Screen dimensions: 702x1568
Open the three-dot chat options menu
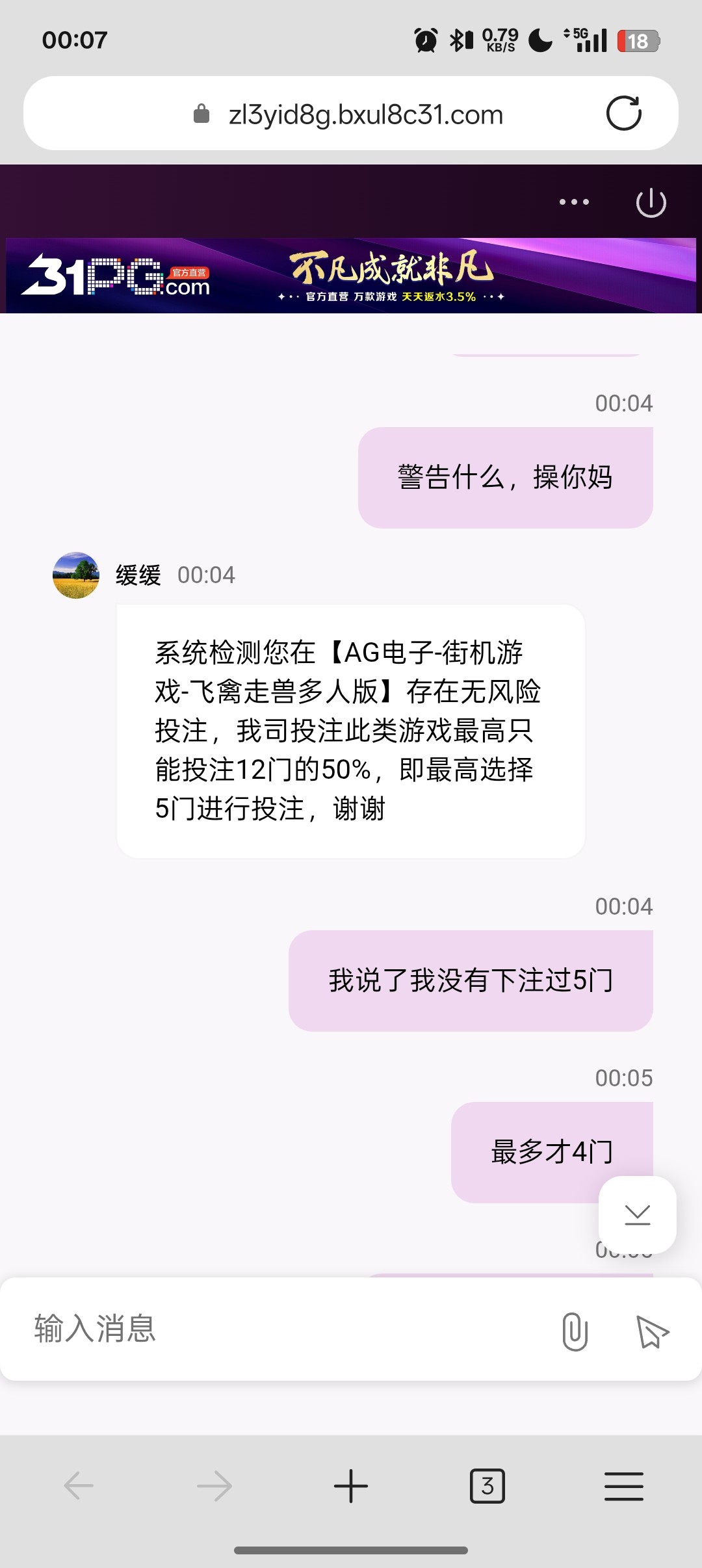pyautogui.click(x=574, y=202)
